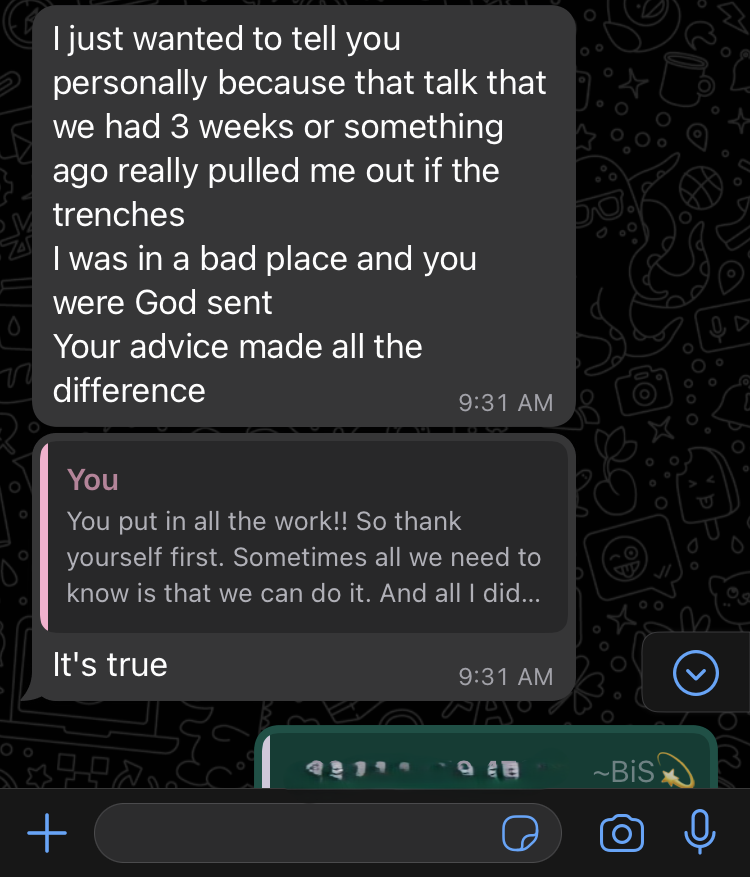The image size is (750, 877).
Task: Tap the microphone to record a voice message
Action: tap(699, 832)
